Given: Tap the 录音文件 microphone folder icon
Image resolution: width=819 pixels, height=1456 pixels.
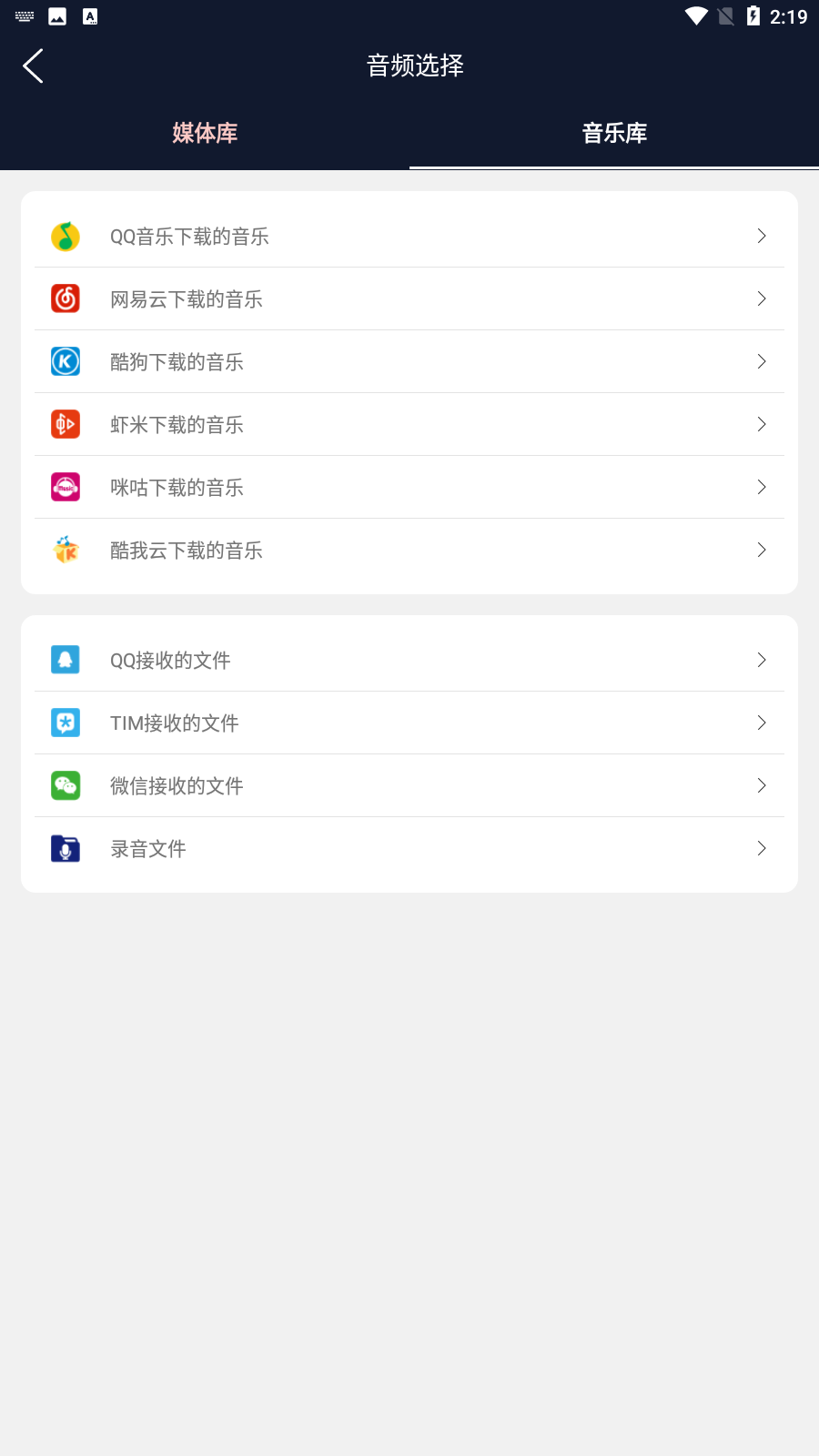Looking at the screenshot, I should pos(65,847).
